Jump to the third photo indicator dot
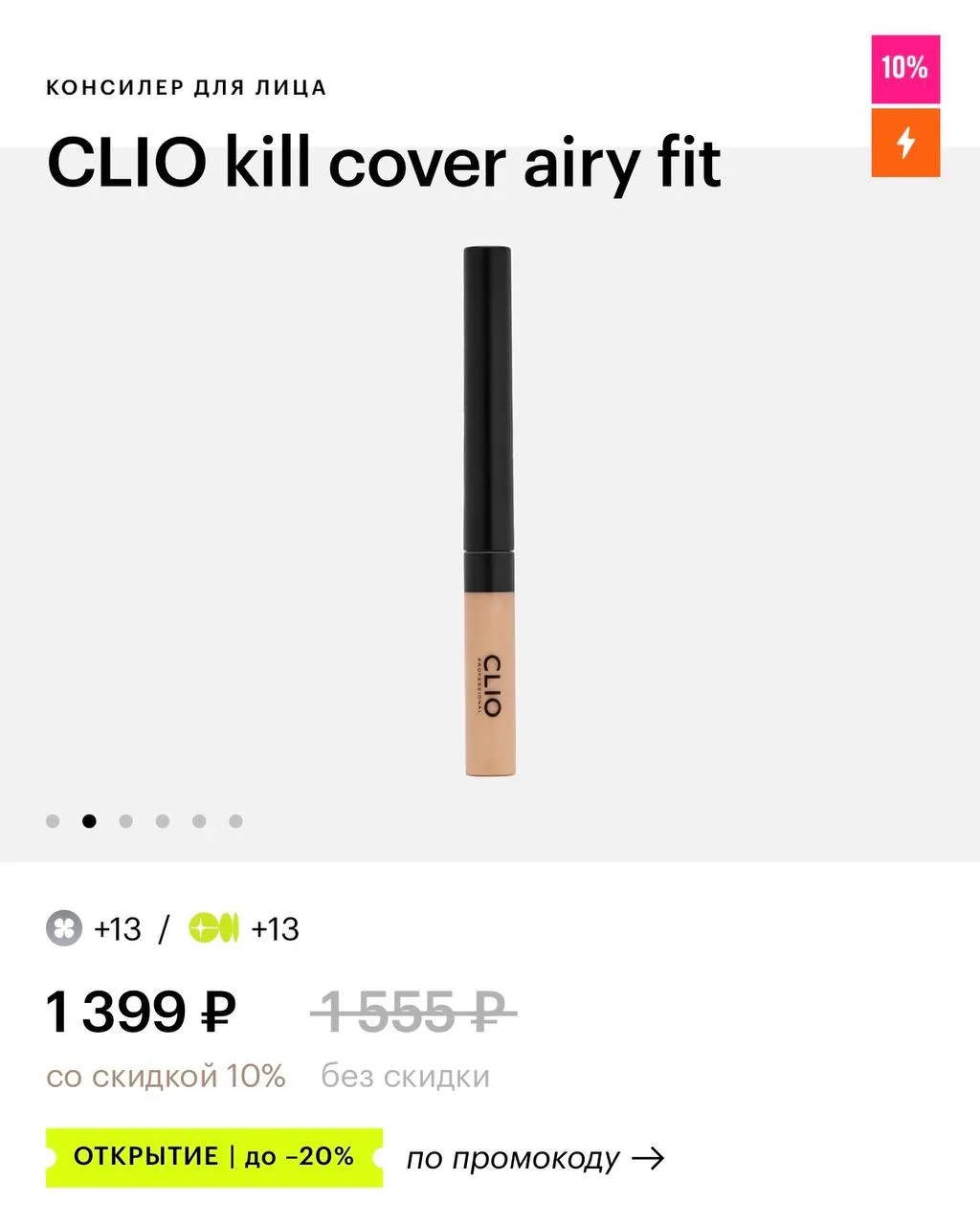980x1225 pixels. [x=125, y=821]
